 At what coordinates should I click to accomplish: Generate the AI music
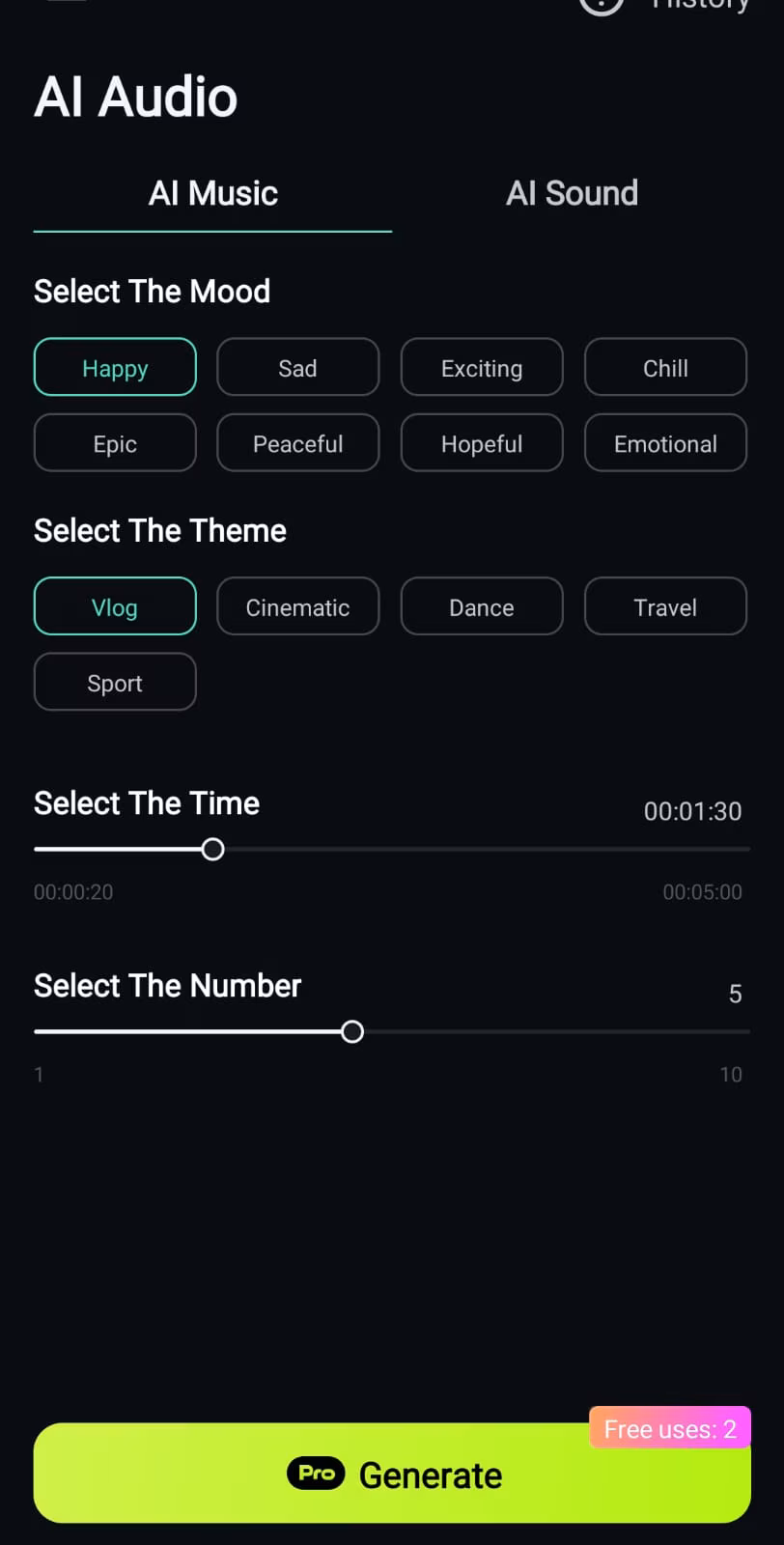pyautogui.click(x=392, y=1474)
